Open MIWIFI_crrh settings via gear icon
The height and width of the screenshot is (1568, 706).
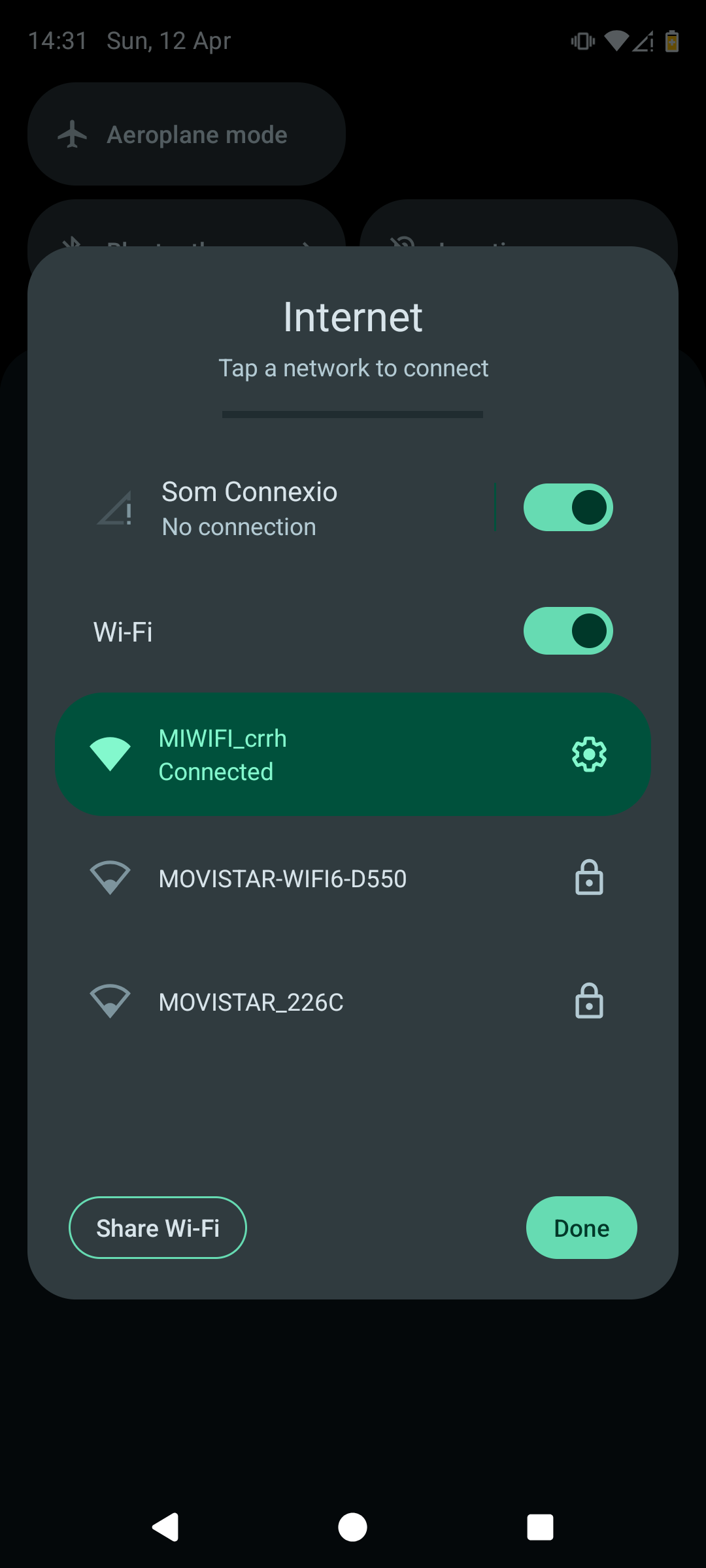click(589, 754)
